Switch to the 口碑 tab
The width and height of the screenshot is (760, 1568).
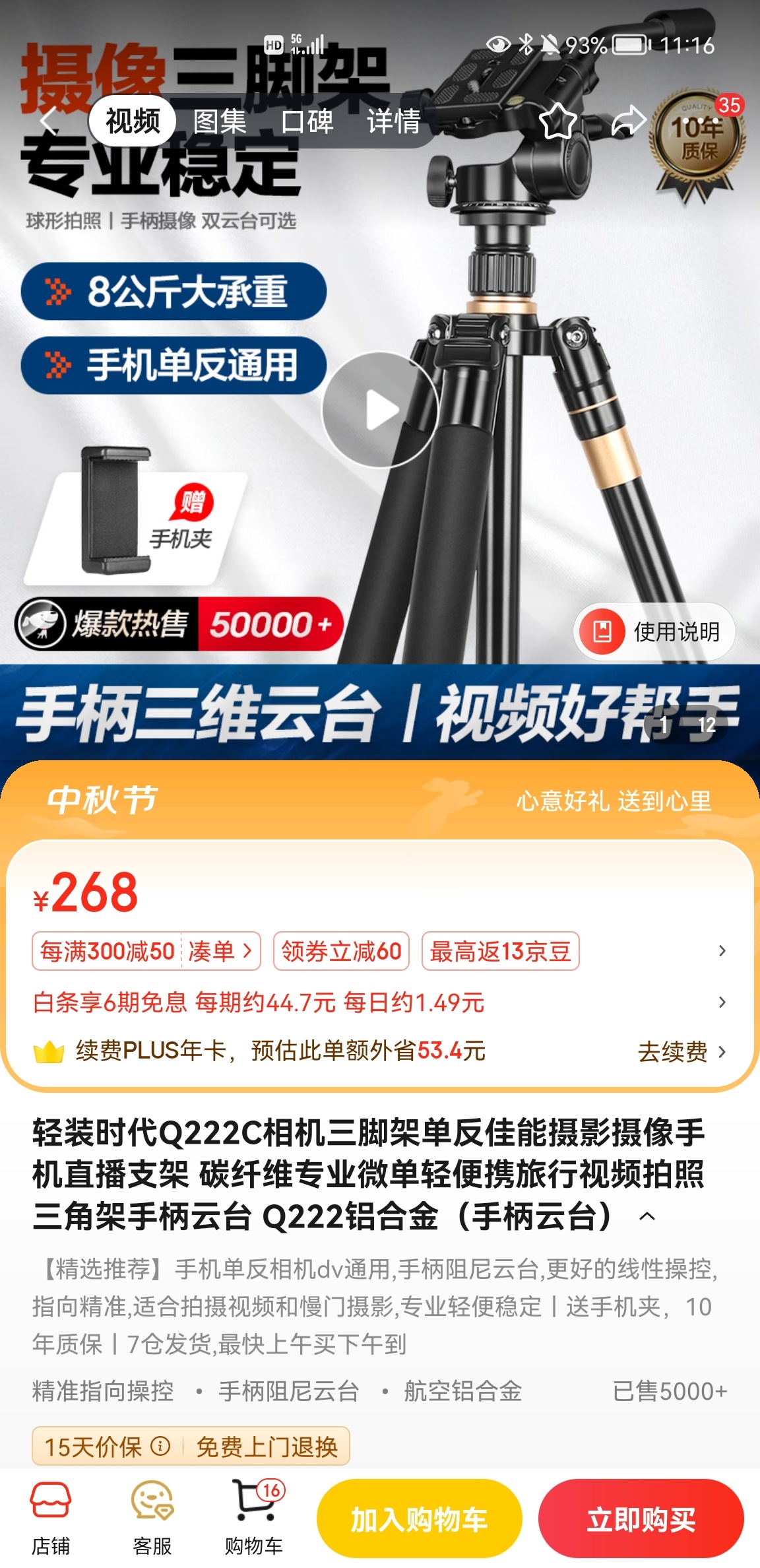tap(307, 121)
